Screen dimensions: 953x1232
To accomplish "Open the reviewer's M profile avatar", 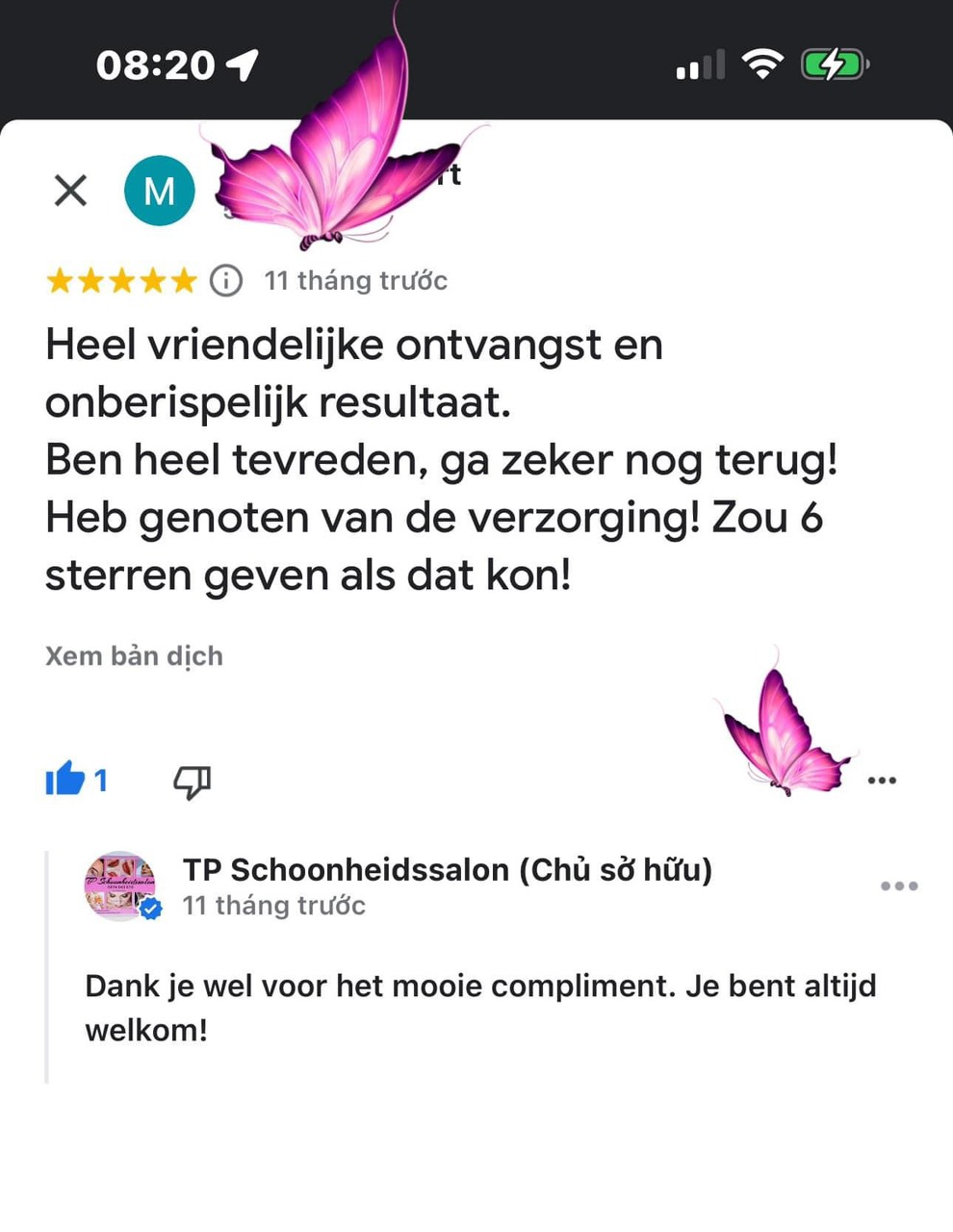I will (160, 191).
